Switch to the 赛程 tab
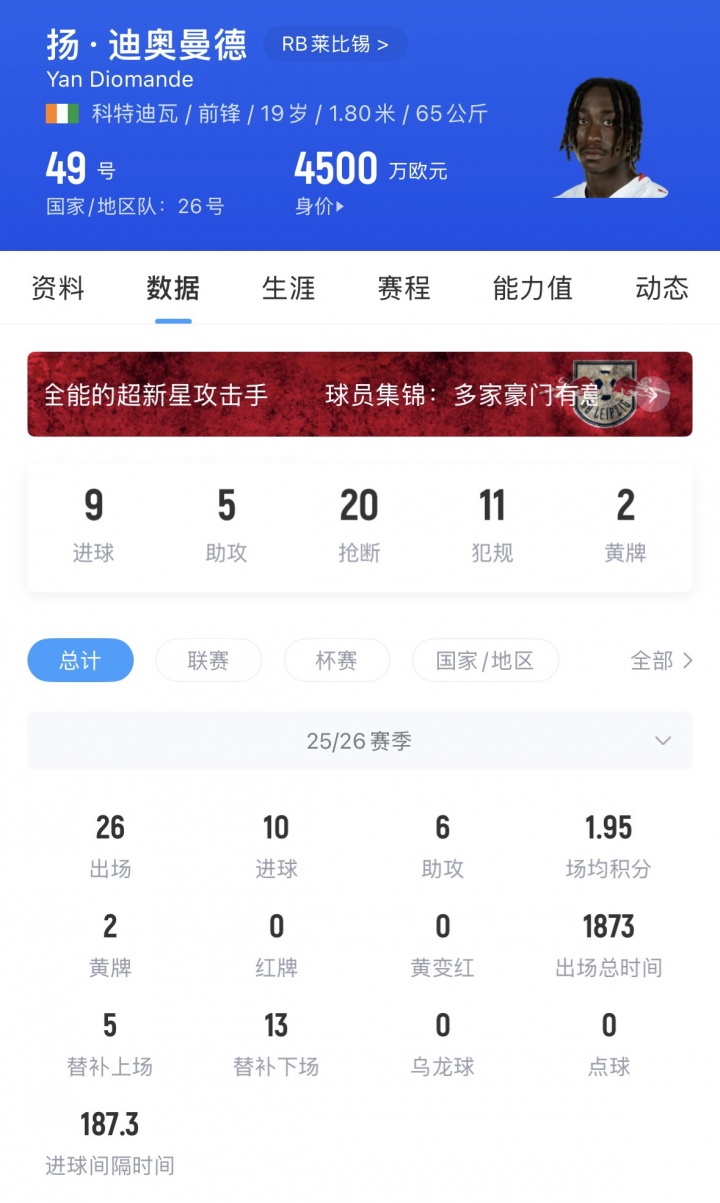Viewport: 720px width, 1203px height. tap(403, 289)
